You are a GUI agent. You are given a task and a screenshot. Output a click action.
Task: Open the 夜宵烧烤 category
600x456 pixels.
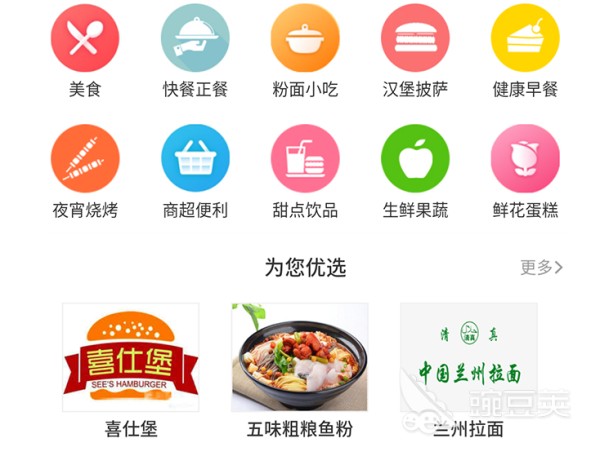pos(85,159)
